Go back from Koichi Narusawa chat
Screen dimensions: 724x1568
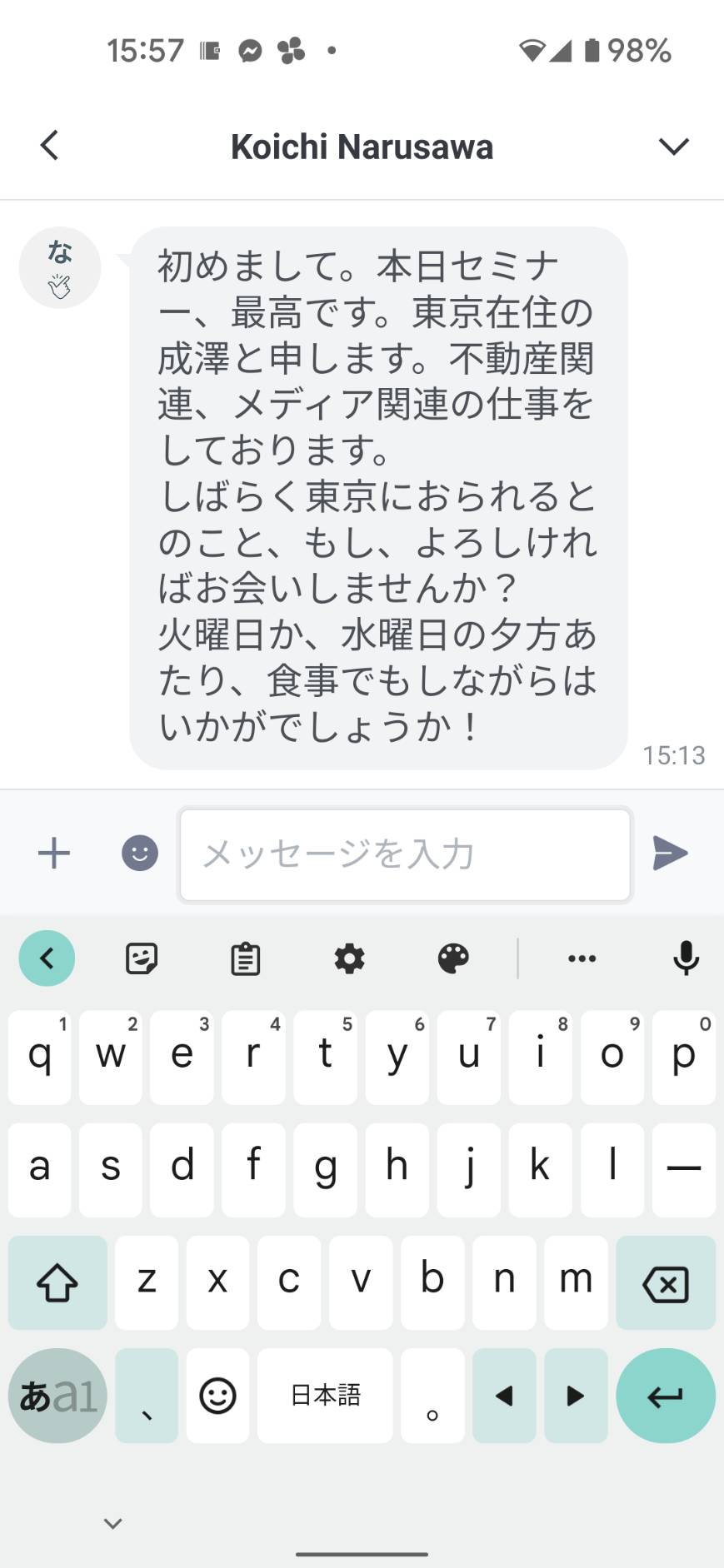click(x=50, y=146)
